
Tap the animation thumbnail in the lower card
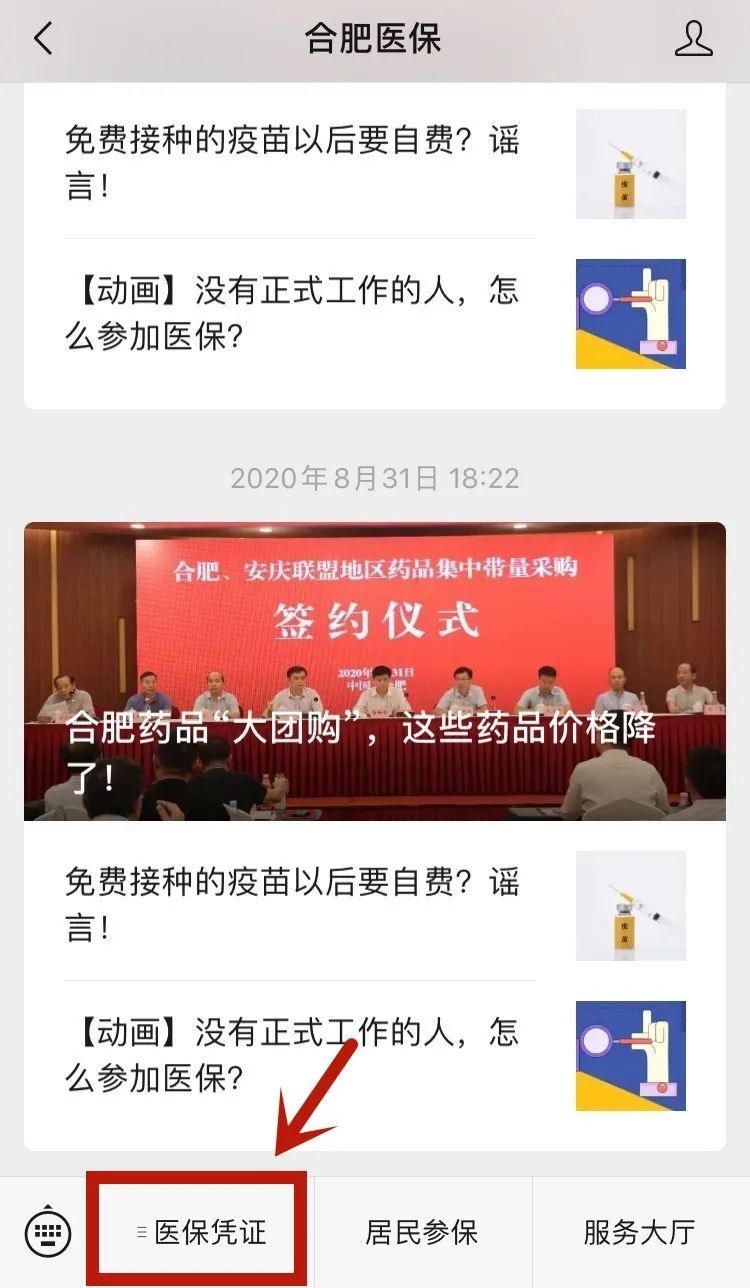point(631,1053)
